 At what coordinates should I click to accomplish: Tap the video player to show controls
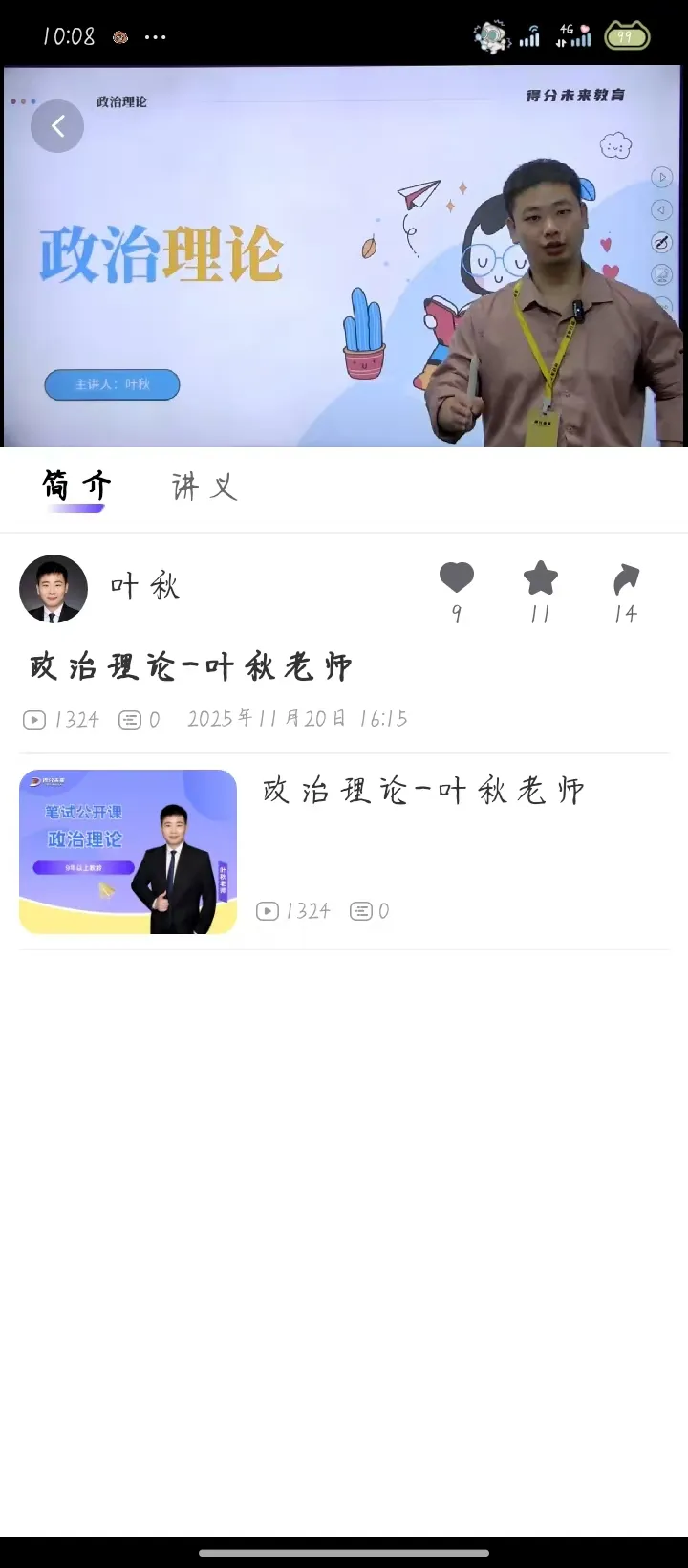coord(287,287)
